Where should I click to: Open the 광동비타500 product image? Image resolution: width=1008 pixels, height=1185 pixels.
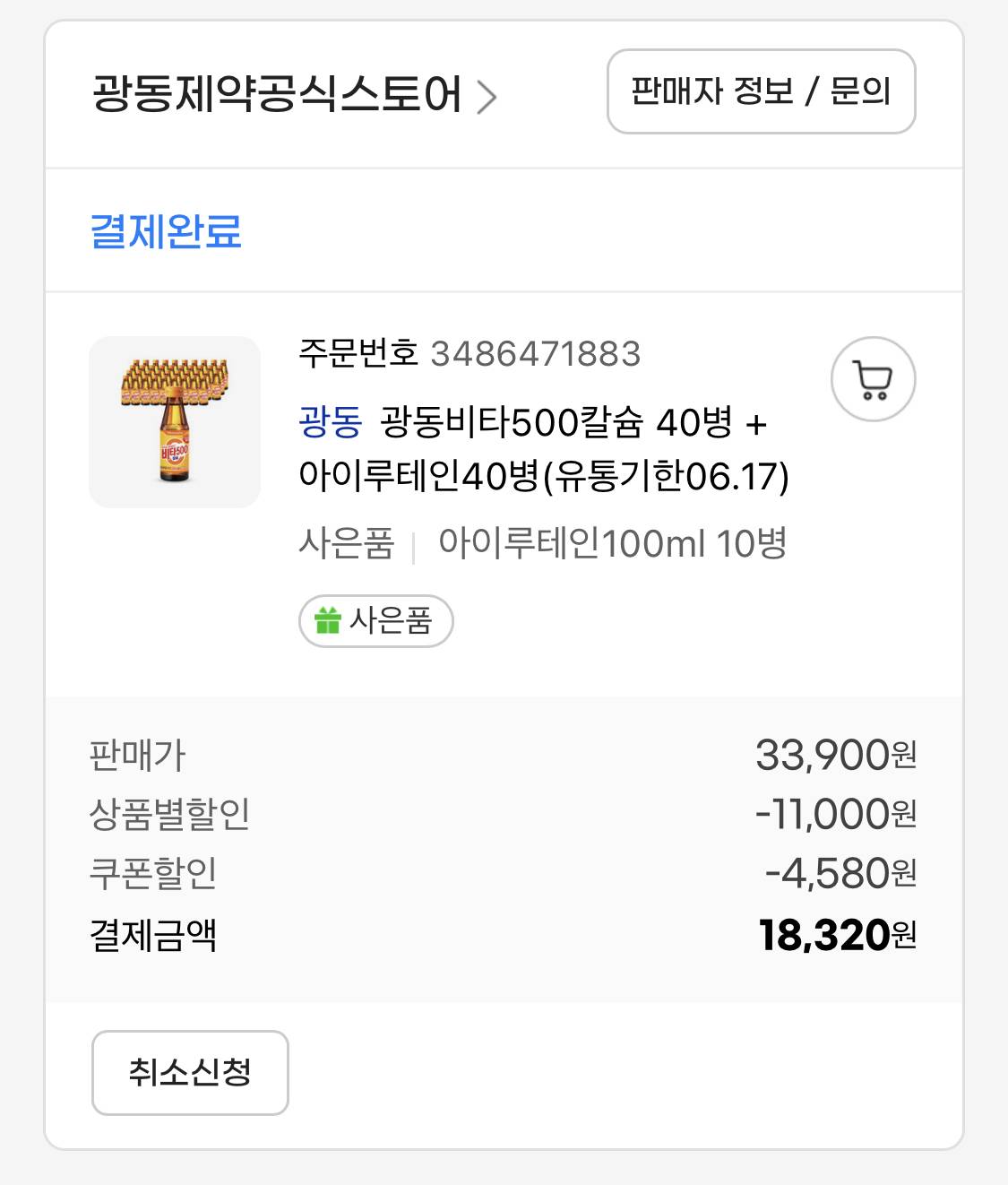(175, 422)
